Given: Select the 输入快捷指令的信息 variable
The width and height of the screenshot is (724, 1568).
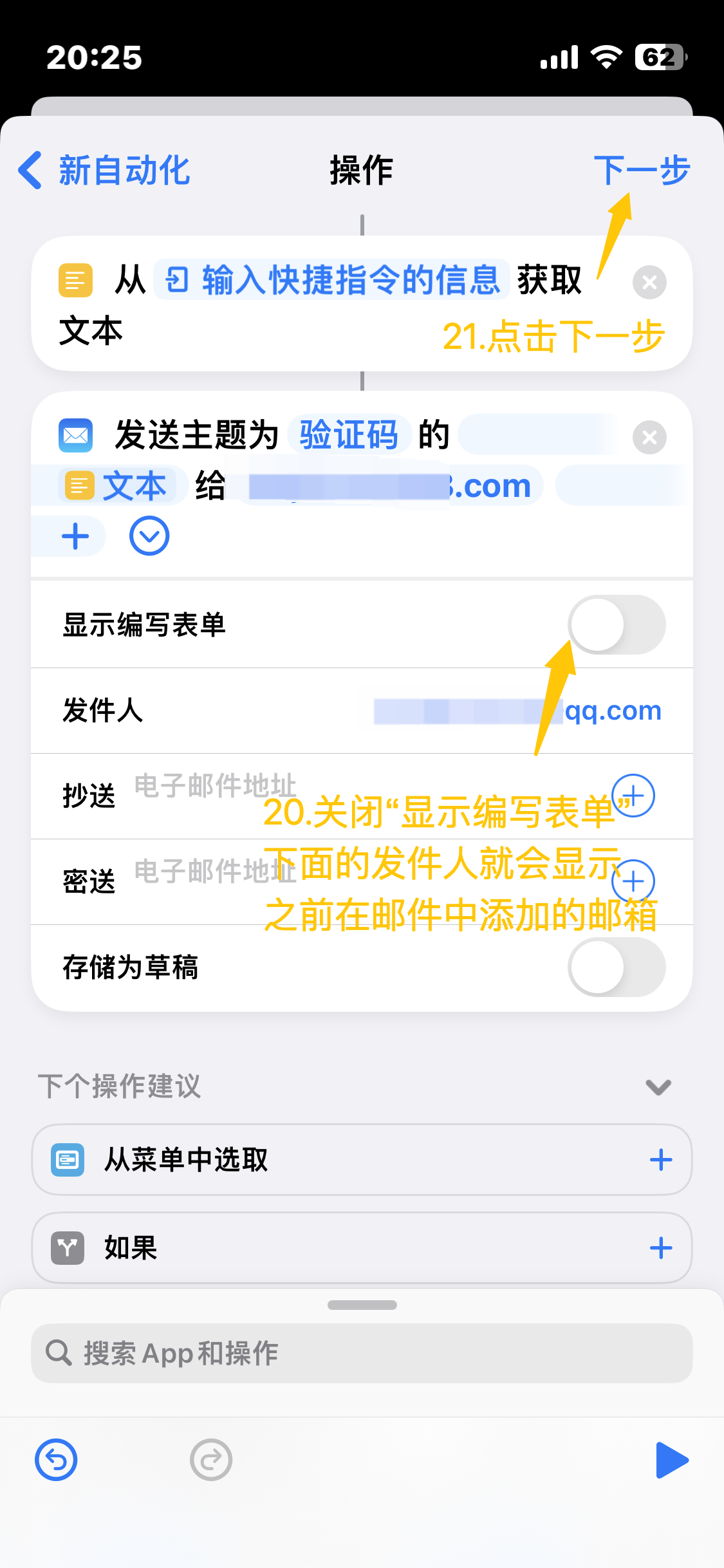Looking at the screenshot, I should point(332,281).
